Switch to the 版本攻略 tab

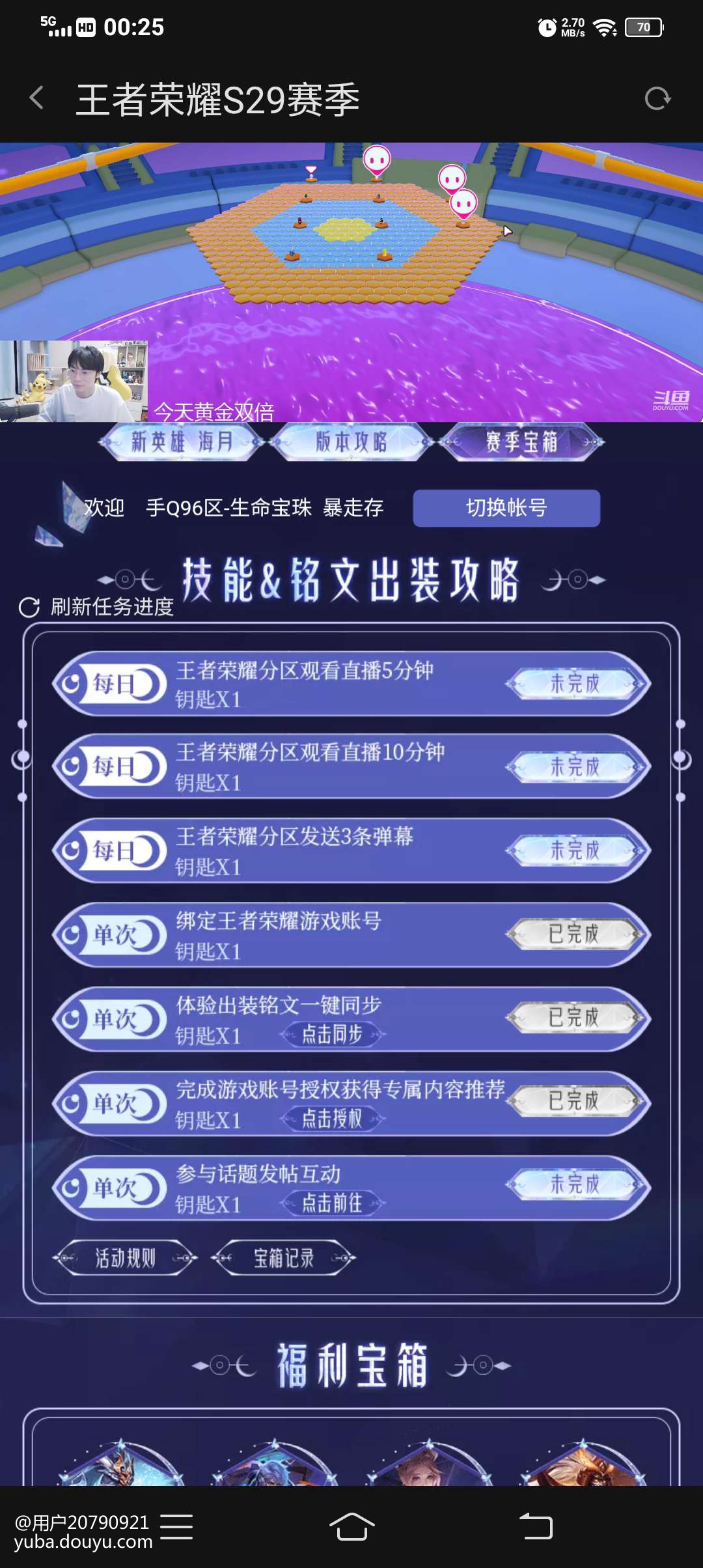(351, 442)
